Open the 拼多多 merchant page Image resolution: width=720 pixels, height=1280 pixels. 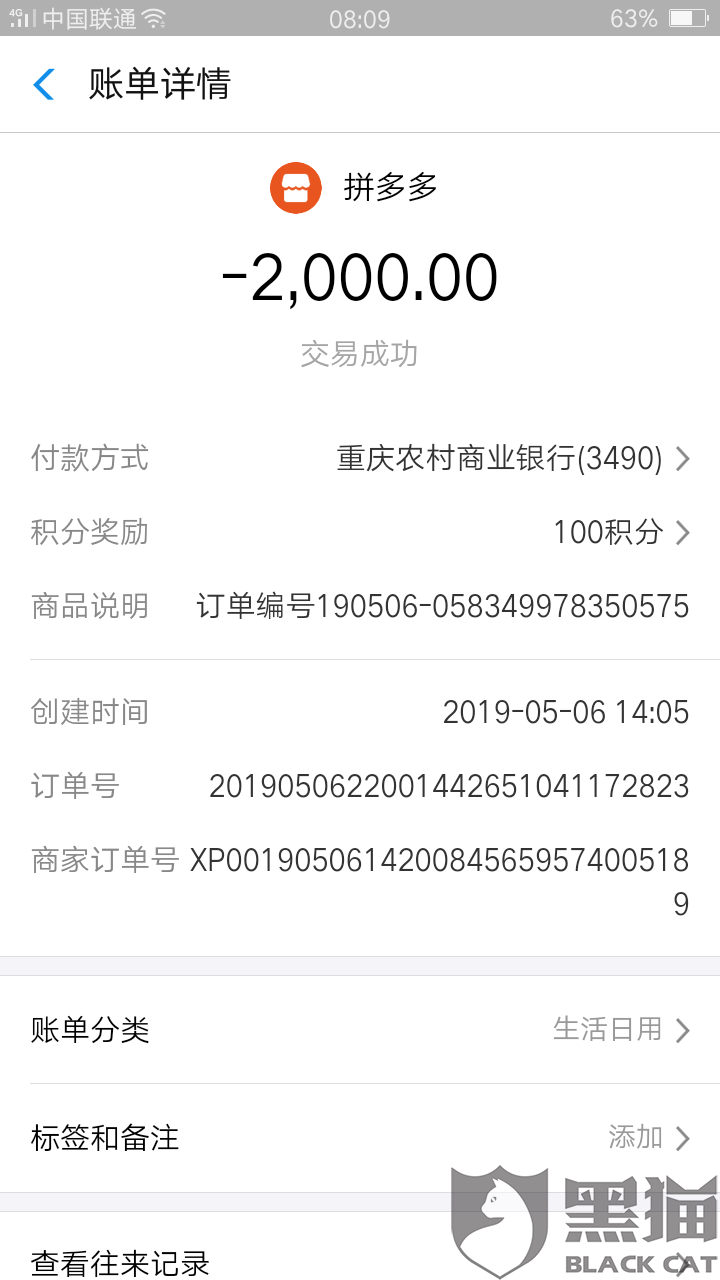pos(356,187)
